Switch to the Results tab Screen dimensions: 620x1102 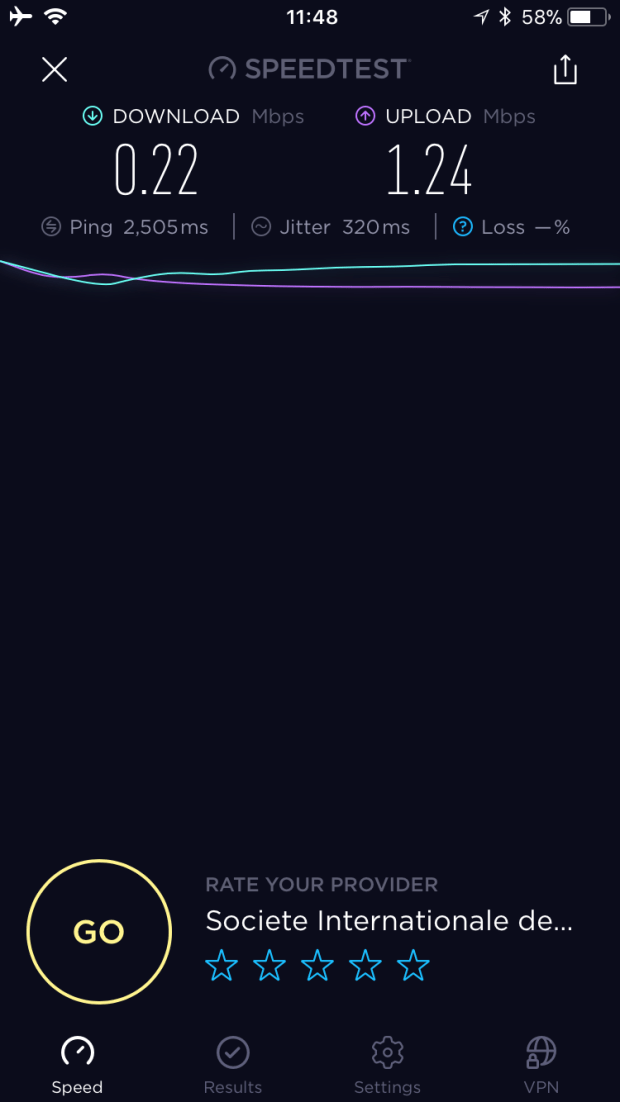232,1064
